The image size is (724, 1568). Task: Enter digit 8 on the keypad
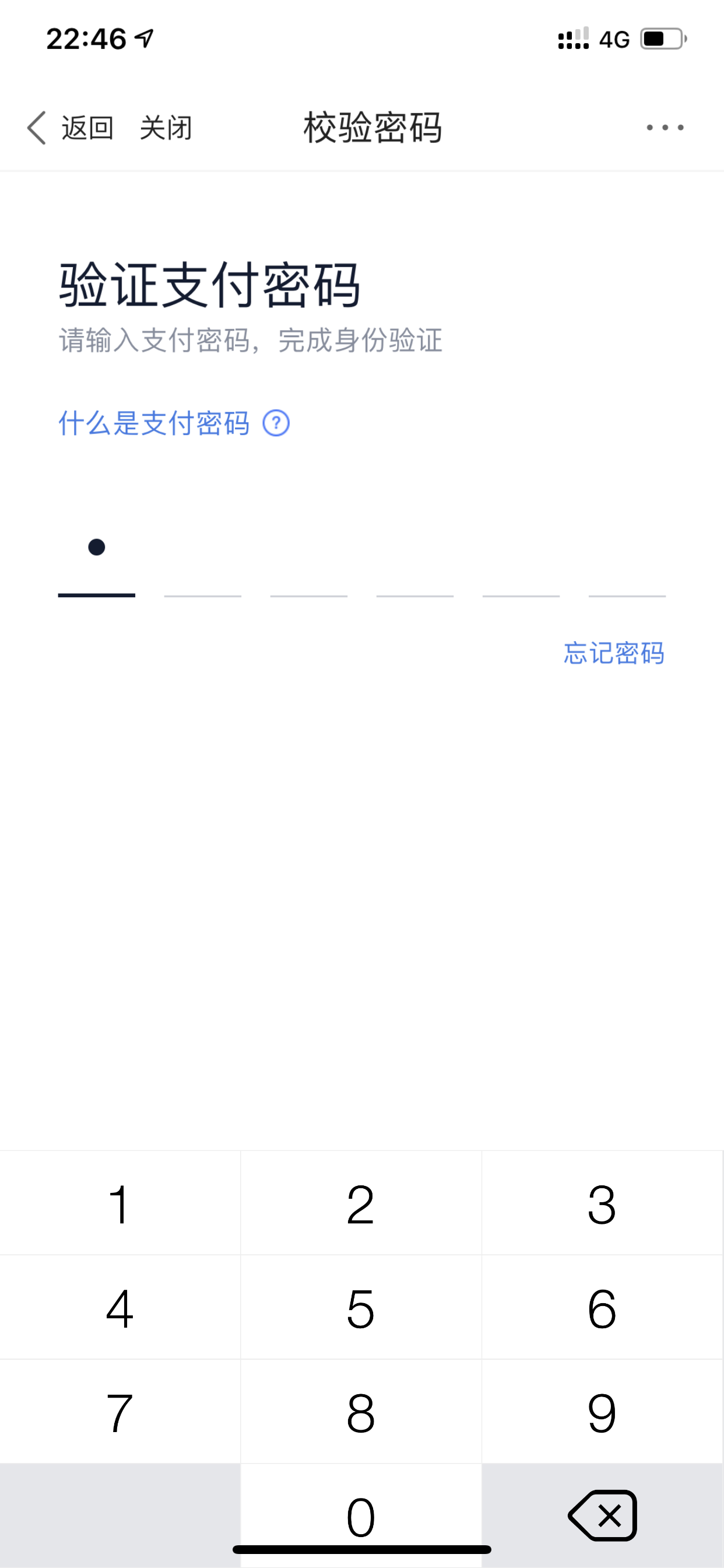click(x=361, y=1412)
